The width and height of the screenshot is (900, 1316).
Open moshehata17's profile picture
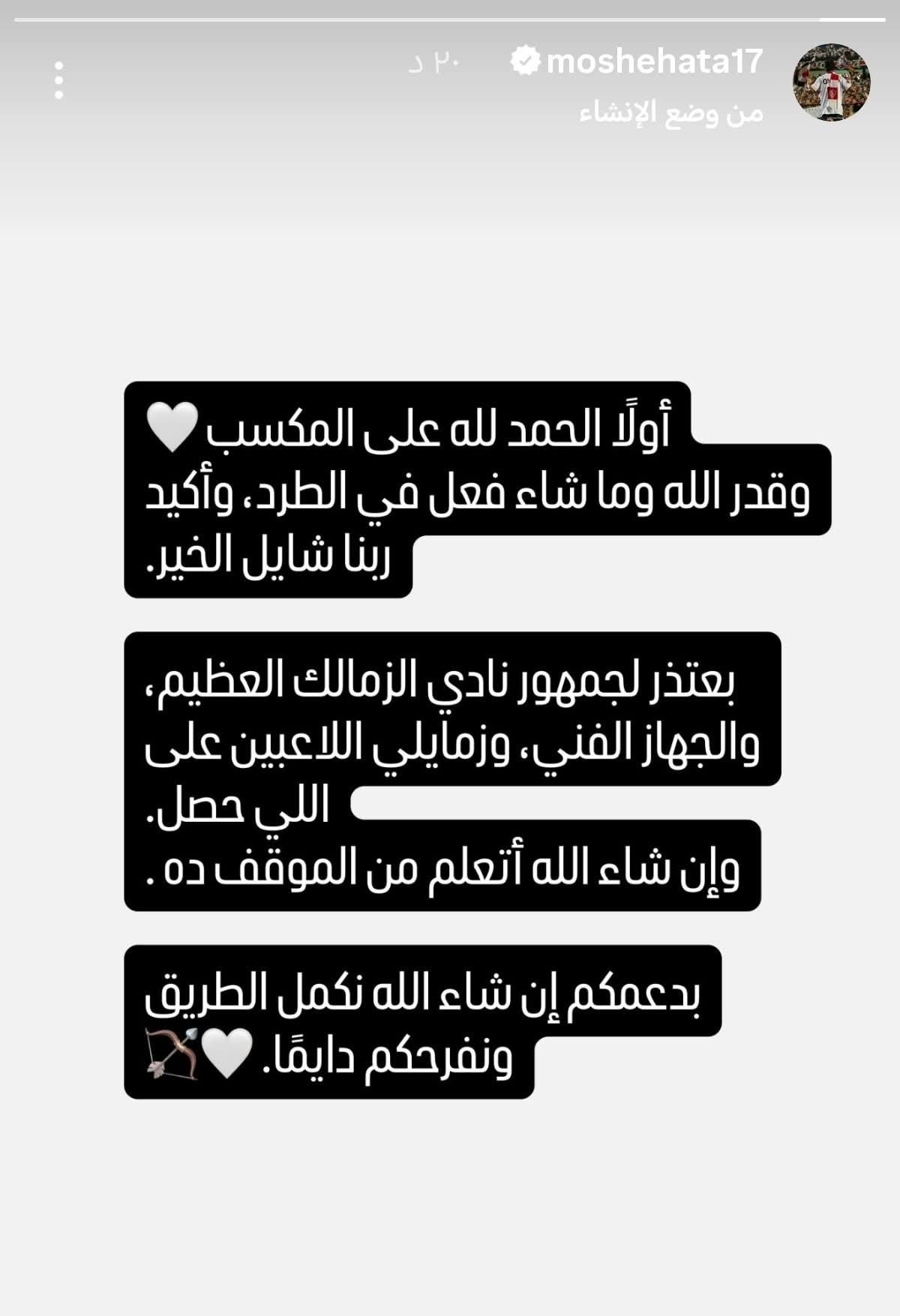click(831, 82)
